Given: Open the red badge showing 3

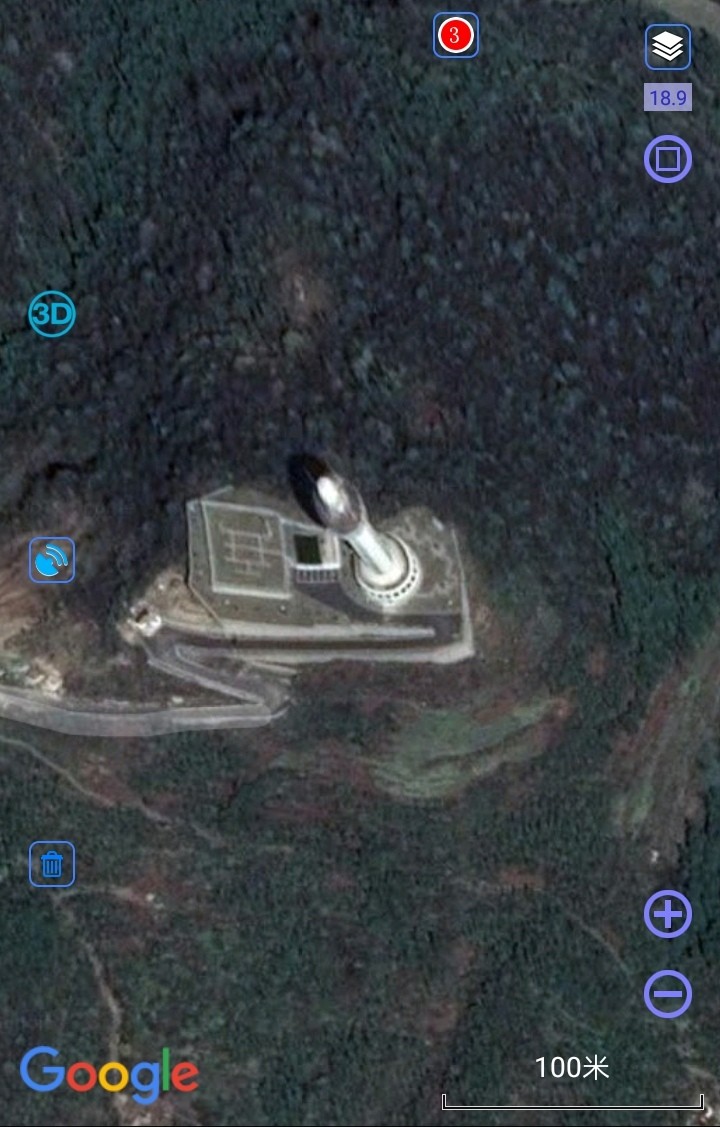Looking at the screenshot, I should 455,36.
